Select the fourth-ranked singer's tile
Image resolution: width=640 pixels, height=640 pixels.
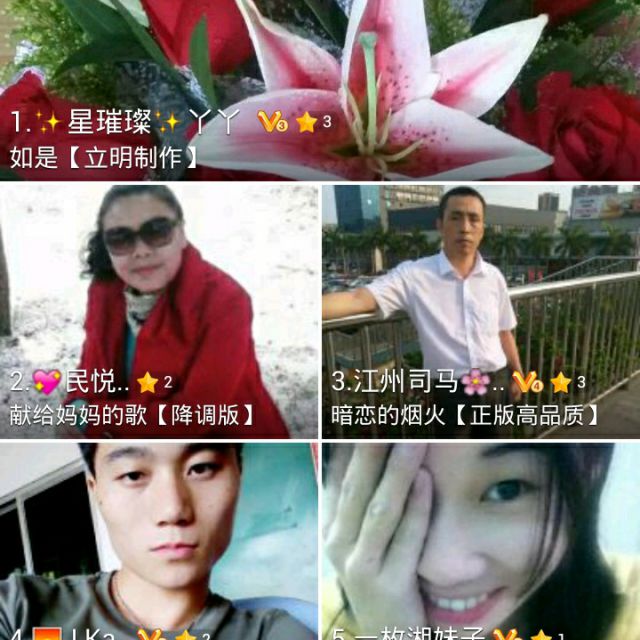158,545
